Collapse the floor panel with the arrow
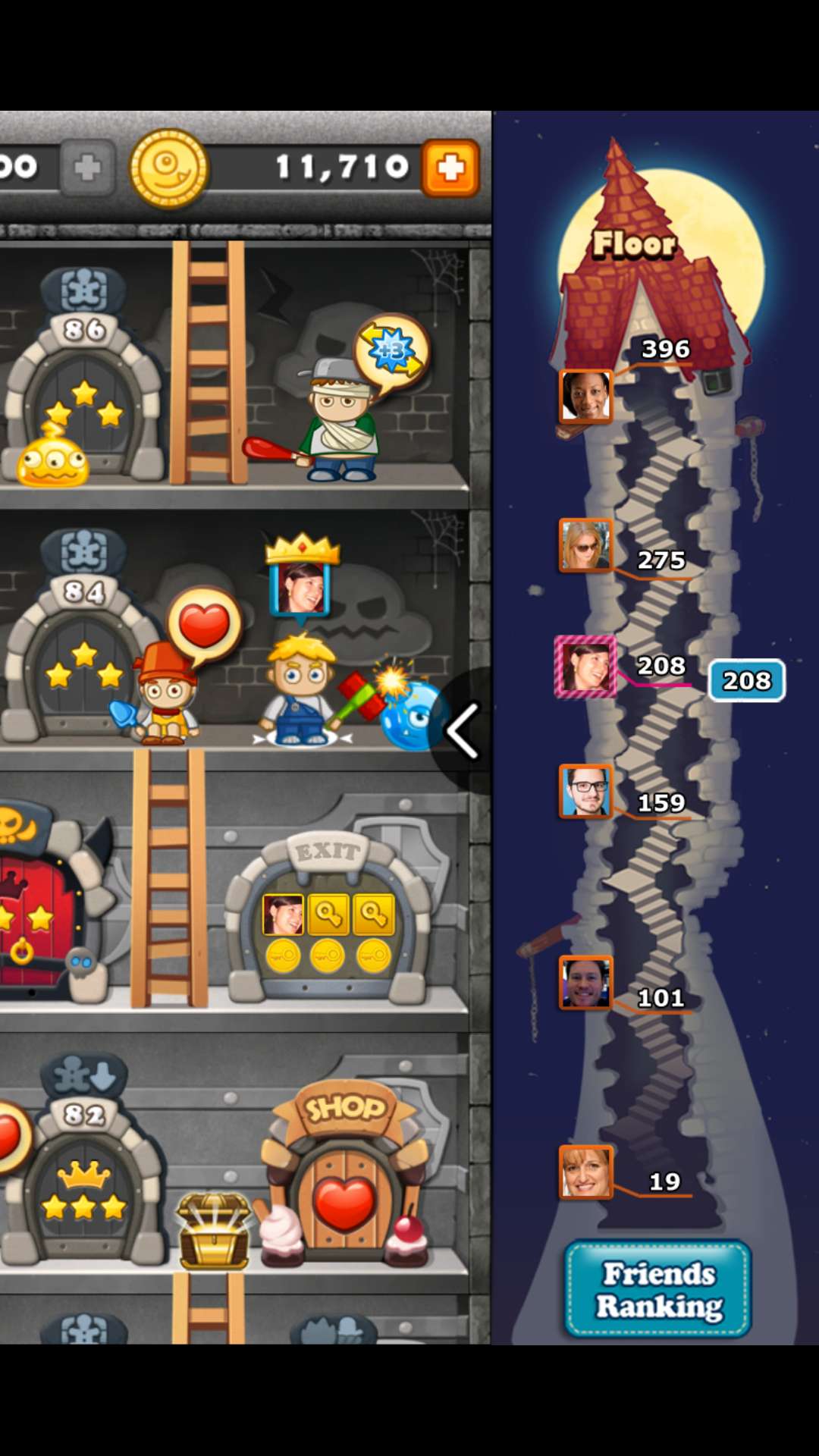This screenshot has width=819, height=1456. coord(460,731)
